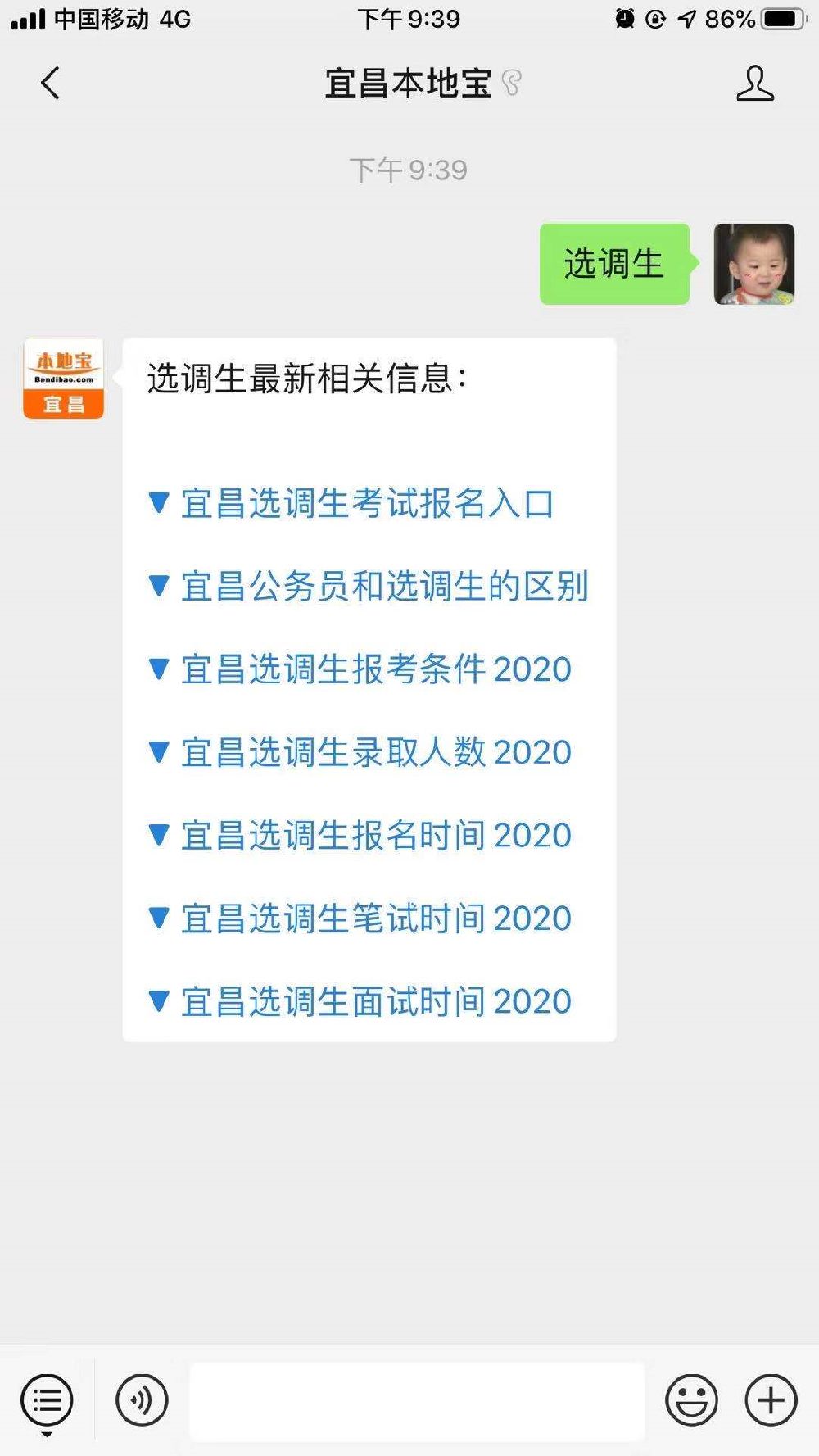Tap the 宜昌本地宝 account avatar
The width and height of the screenshot is (819, 1456).
64,379
